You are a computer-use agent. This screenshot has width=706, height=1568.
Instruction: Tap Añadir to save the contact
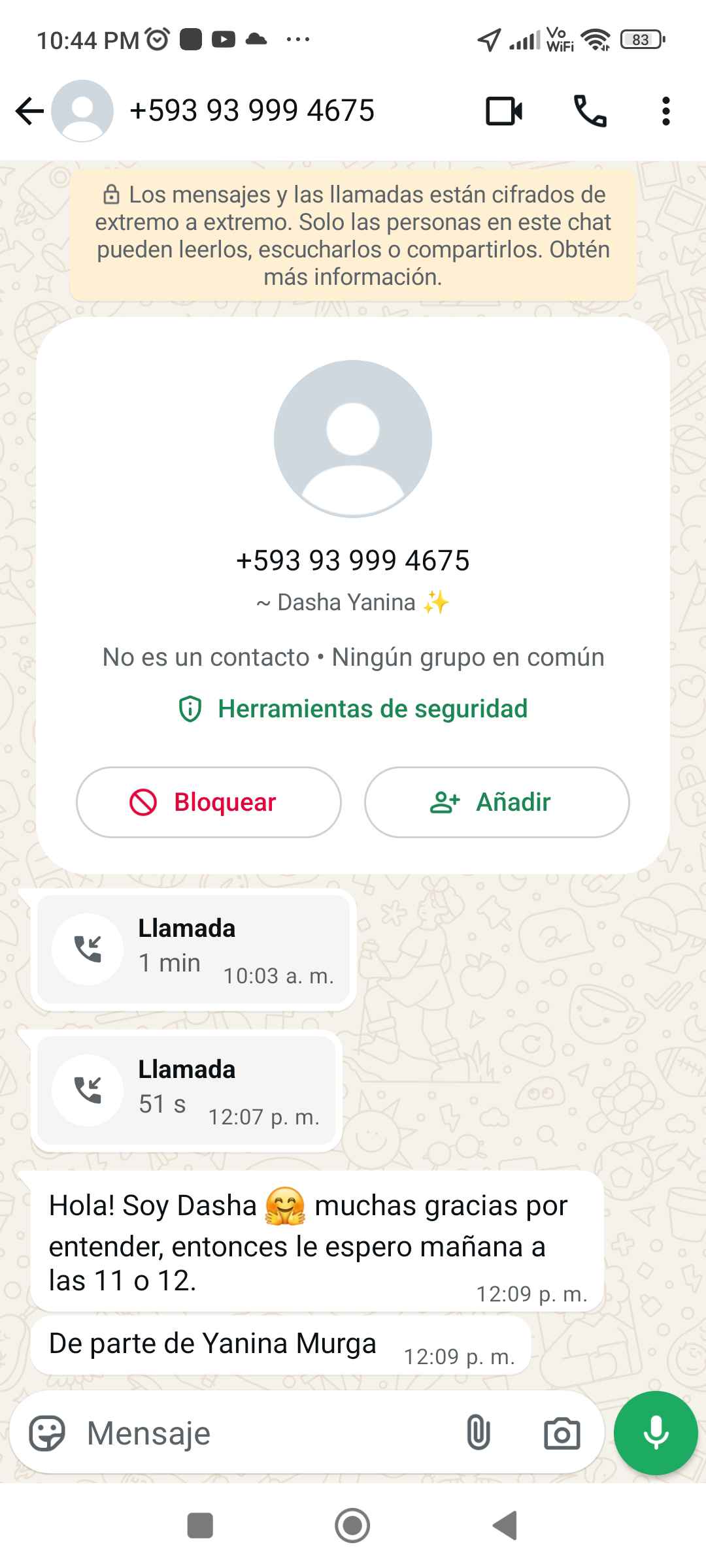pyautogui.click(x=497, y=802)
